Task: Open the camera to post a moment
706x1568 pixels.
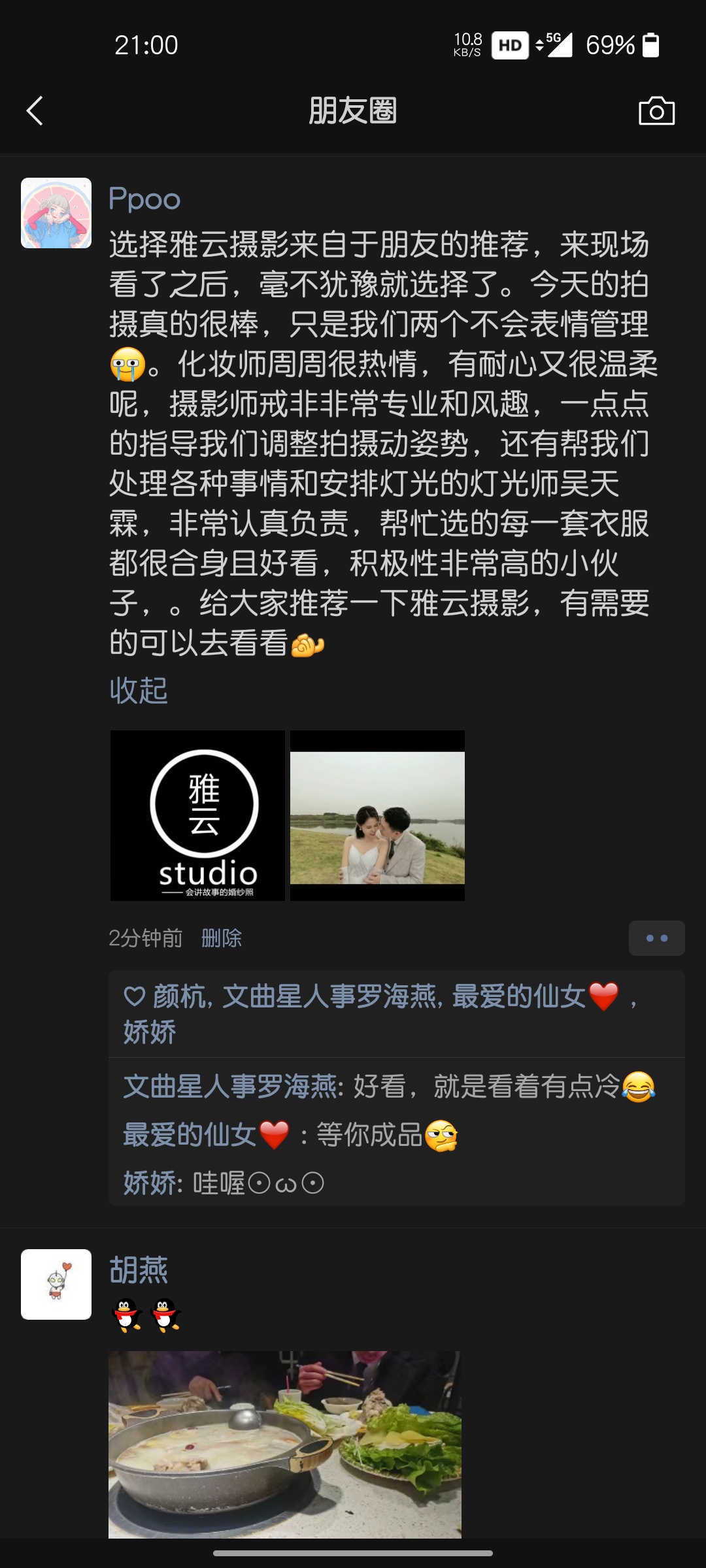Action: point(656,111)
